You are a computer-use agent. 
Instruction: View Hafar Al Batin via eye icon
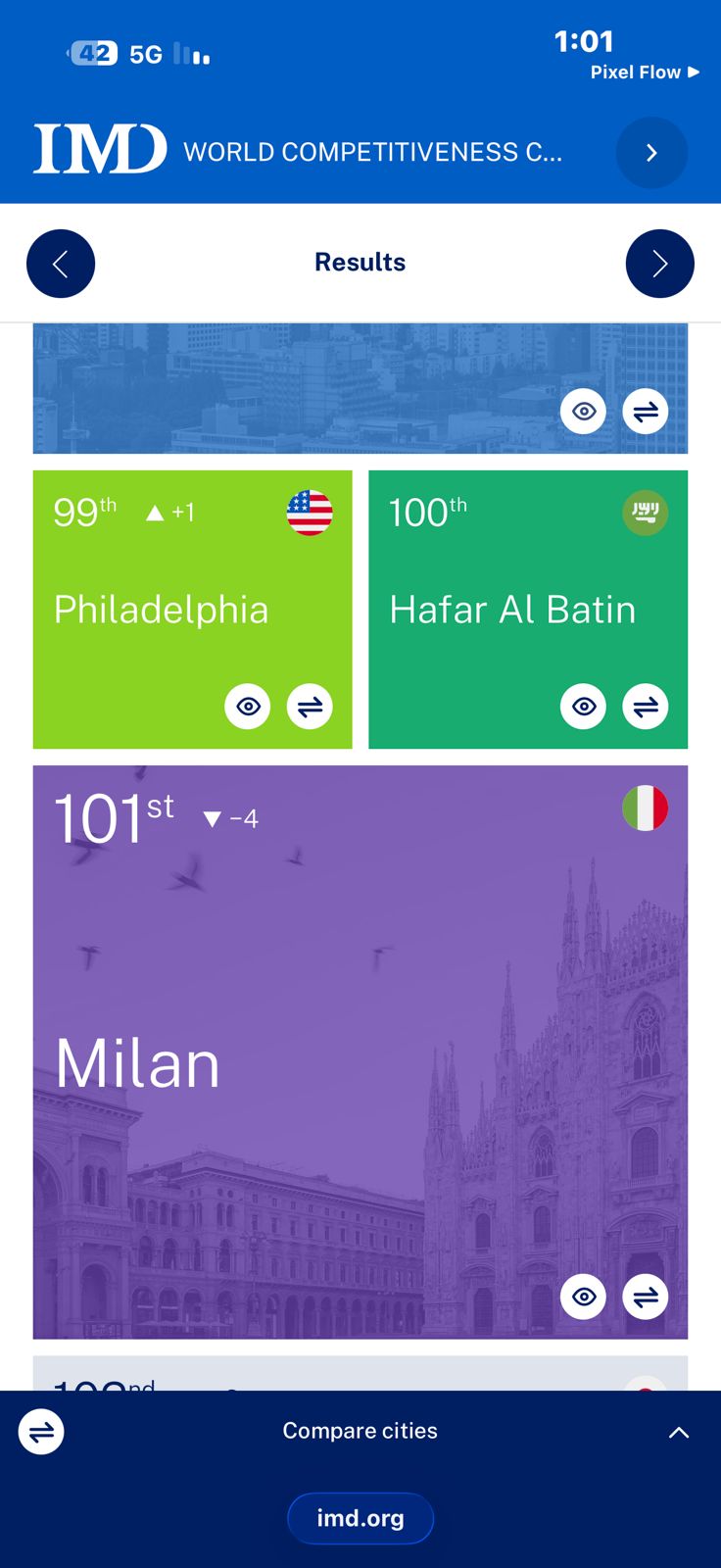583,707
